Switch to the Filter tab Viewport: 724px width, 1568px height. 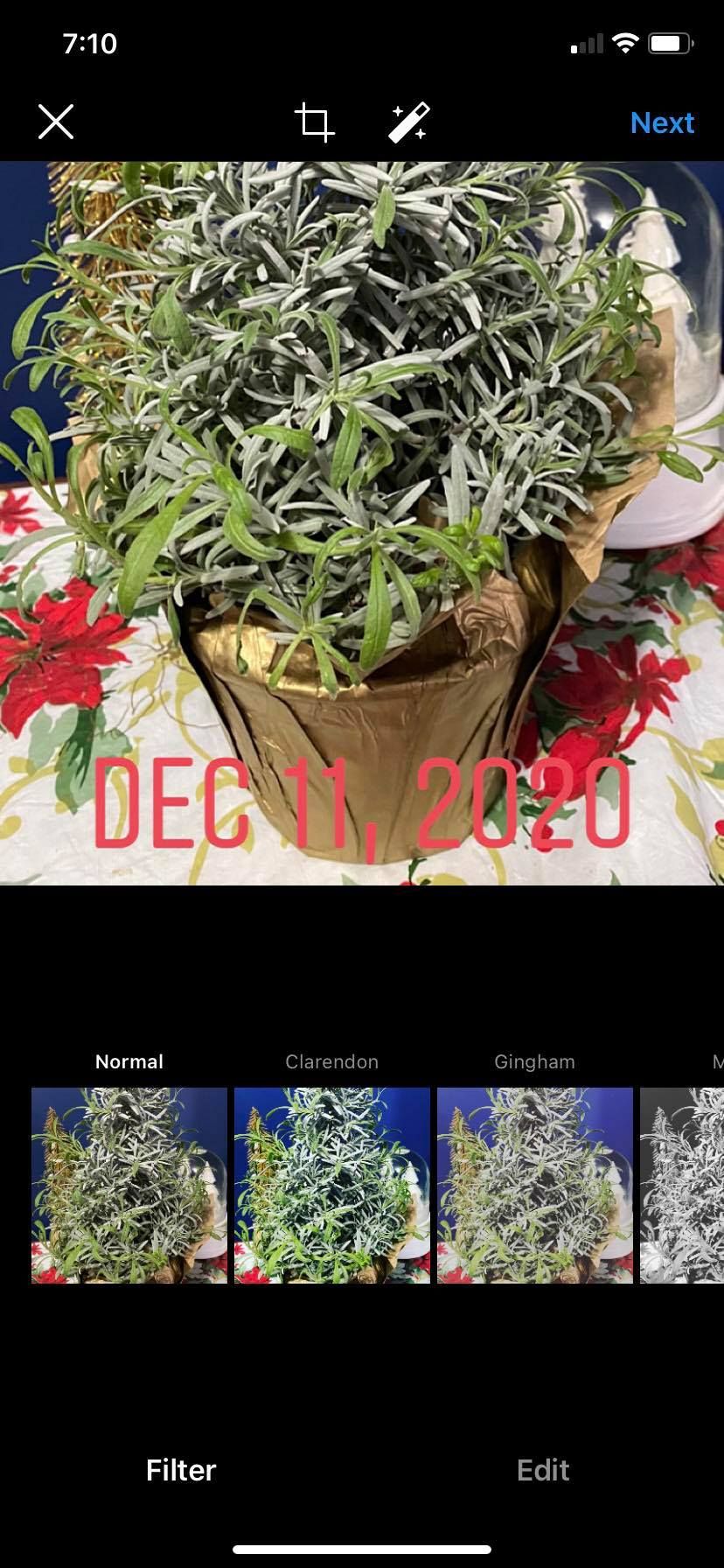click(x=181, y=1470)
